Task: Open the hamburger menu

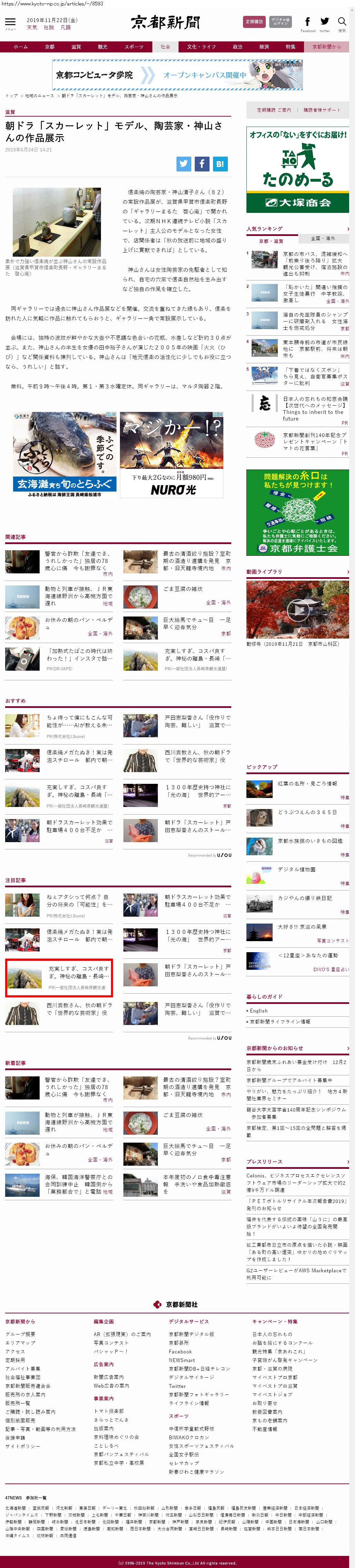Action: click(10, 22)
